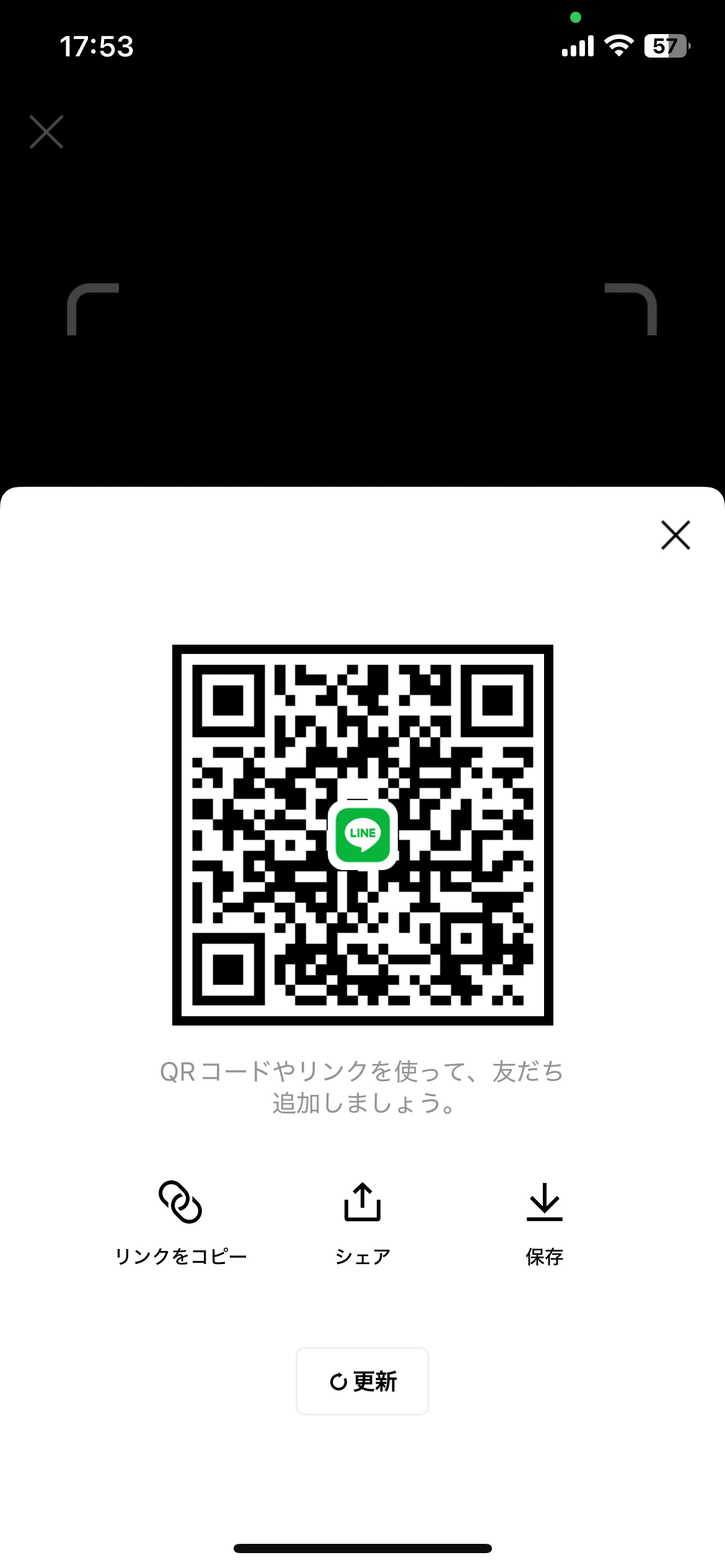Refresh the QR code with 更新
The width and height of the screenshot is (725, 1568).
pyautogui.click(x=362, y=1381)
